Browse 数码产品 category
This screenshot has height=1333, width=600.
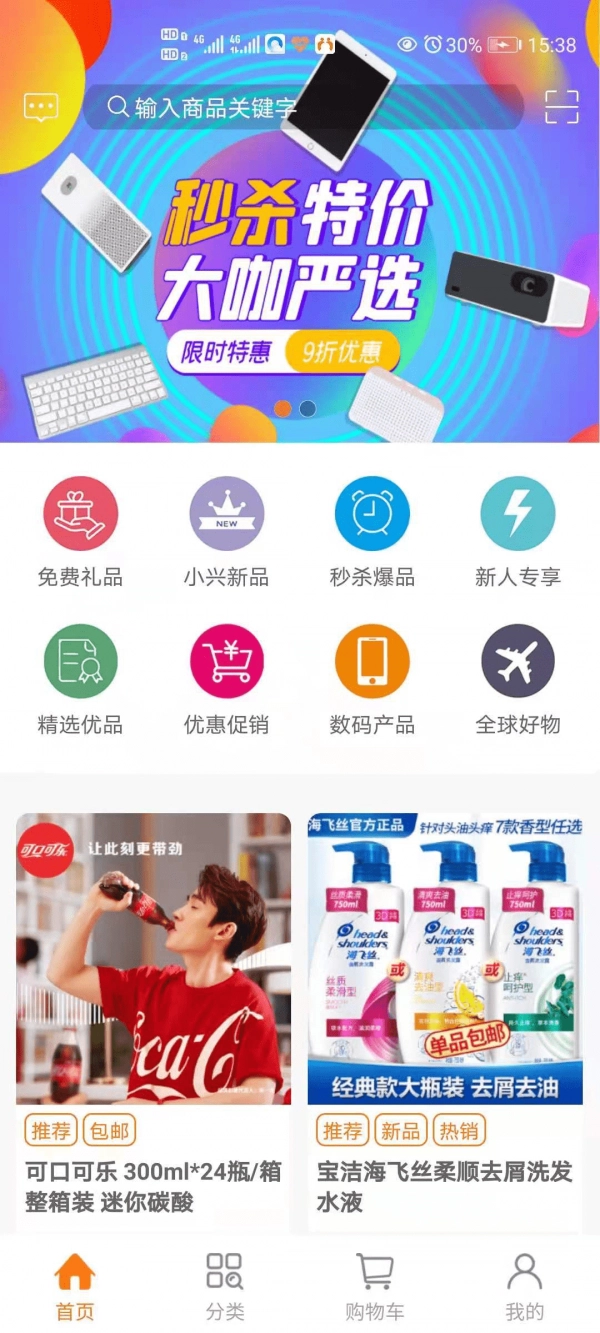[x=372, y=680]
